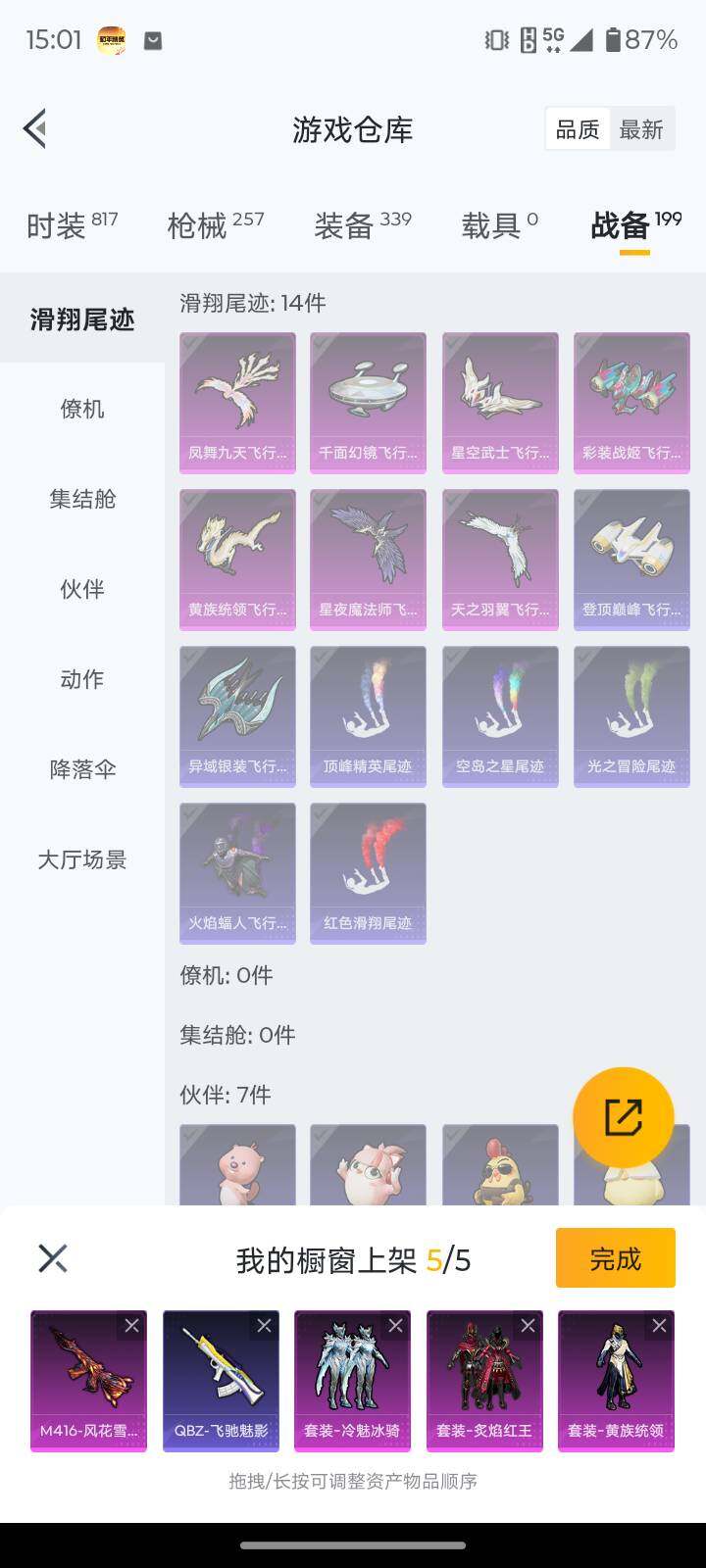Toggle the corner checkmark on 凤舞九天飞行 item

pyautogui.click(x=189, y=343)
